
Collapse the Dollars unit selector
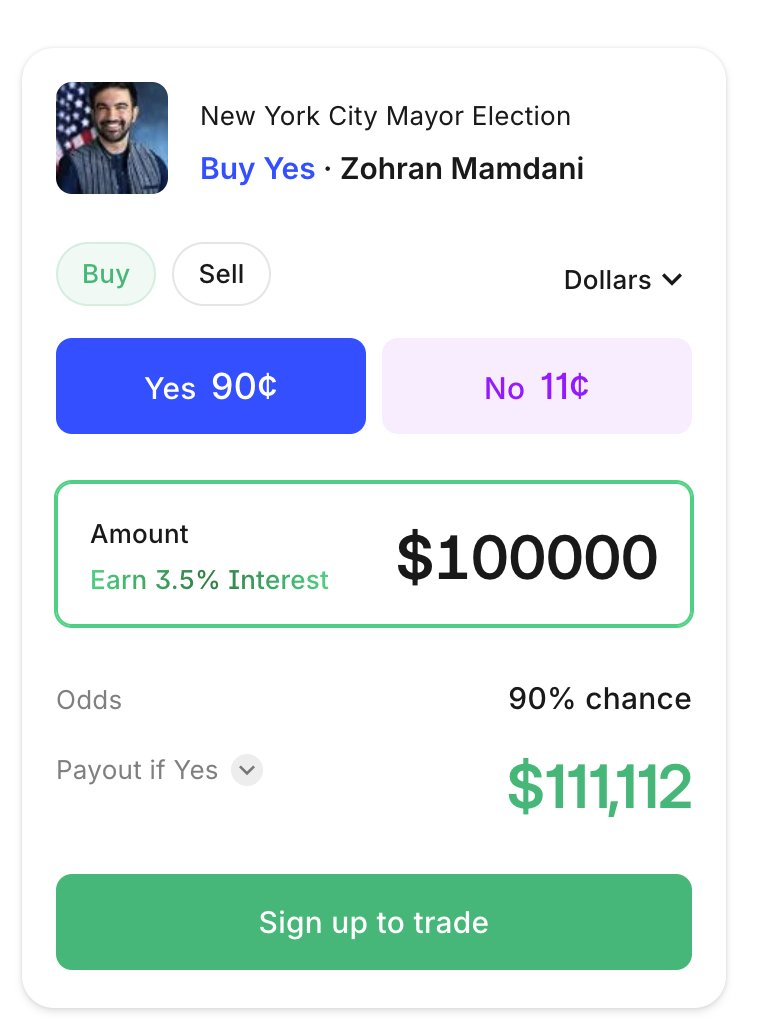pos(673,280)
